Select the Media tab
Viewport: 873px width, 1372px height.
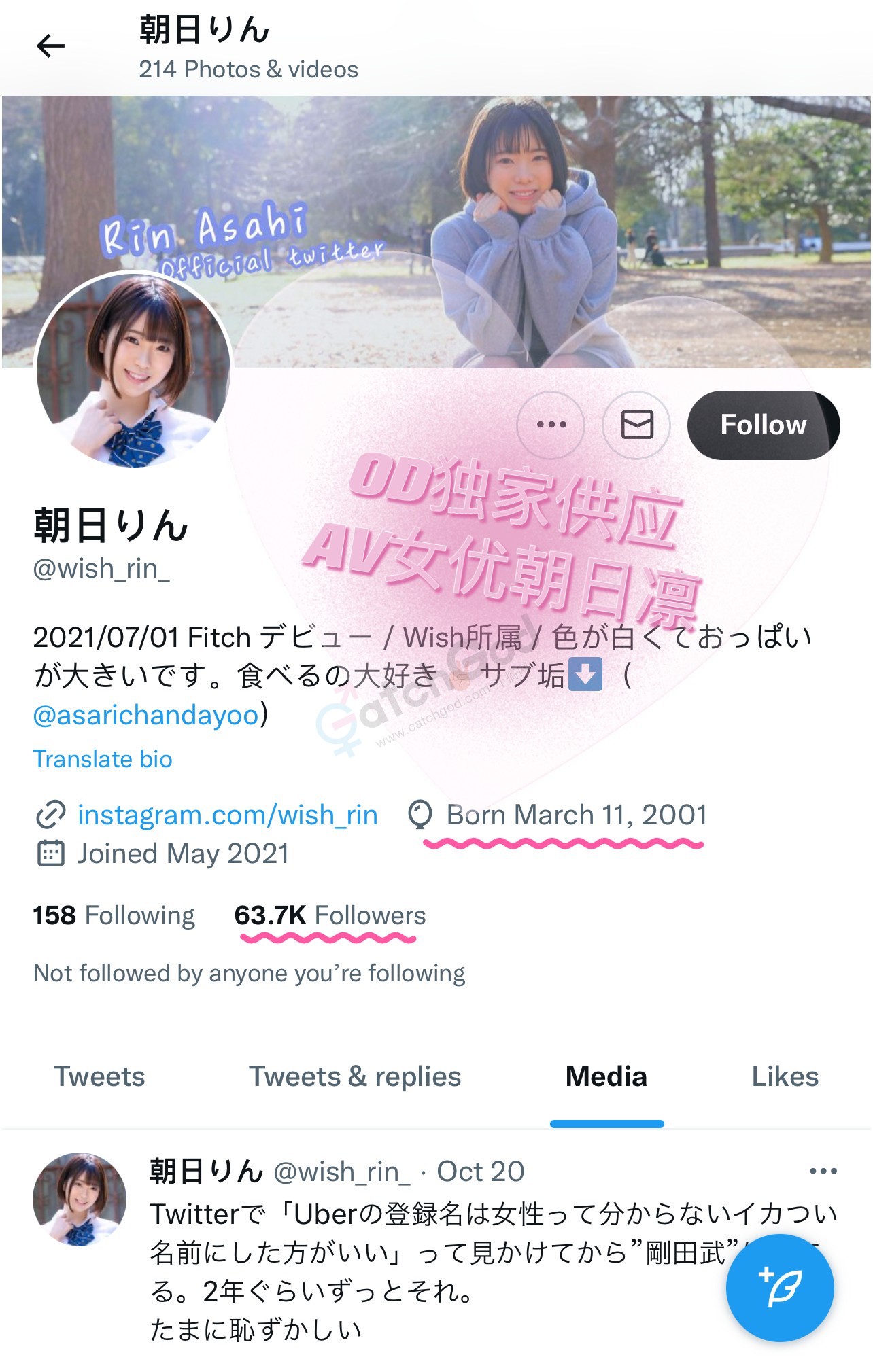pos(606,1076)
